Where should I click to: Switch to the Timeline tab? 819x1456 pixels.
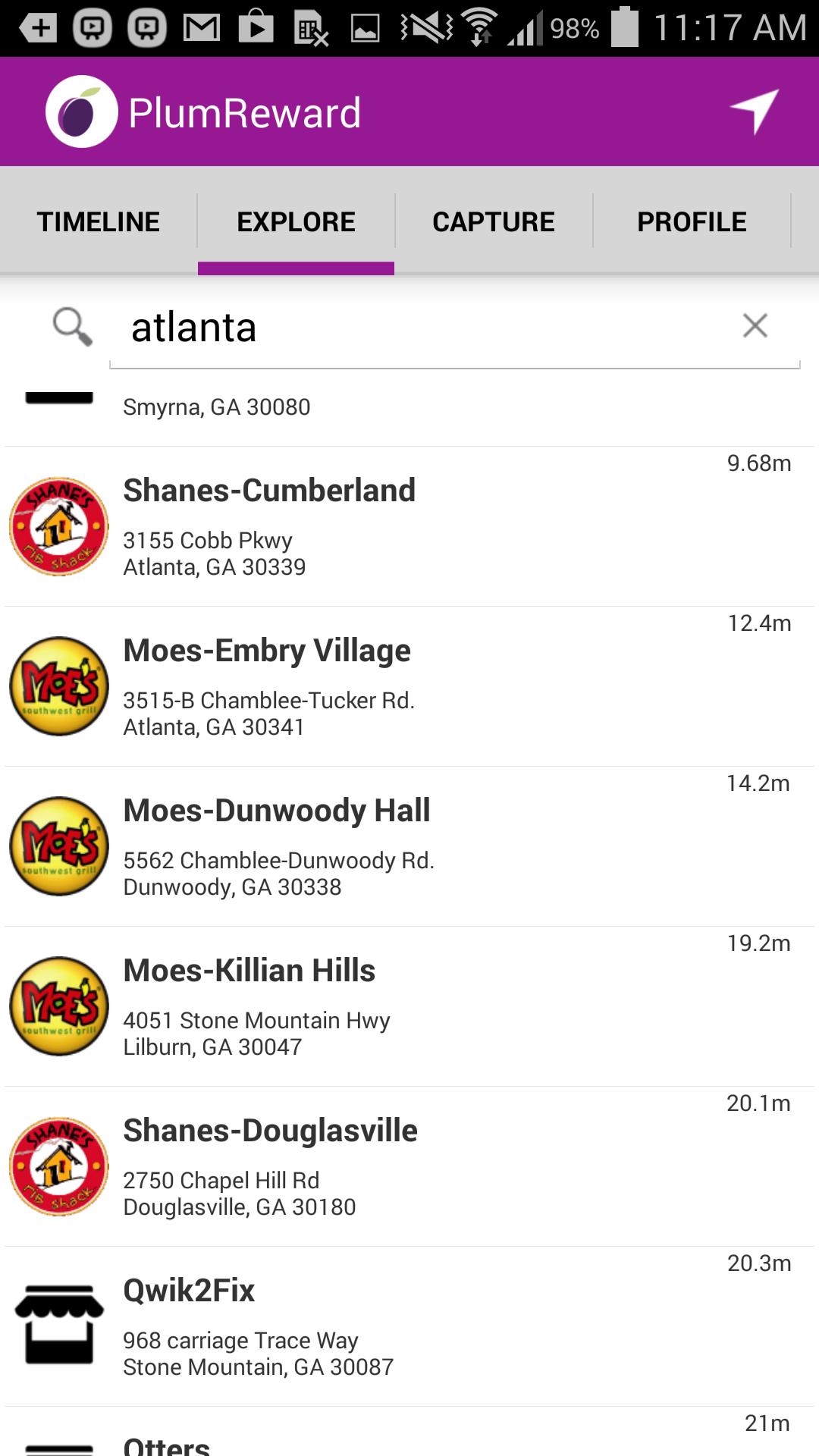(x=99, y=221)
